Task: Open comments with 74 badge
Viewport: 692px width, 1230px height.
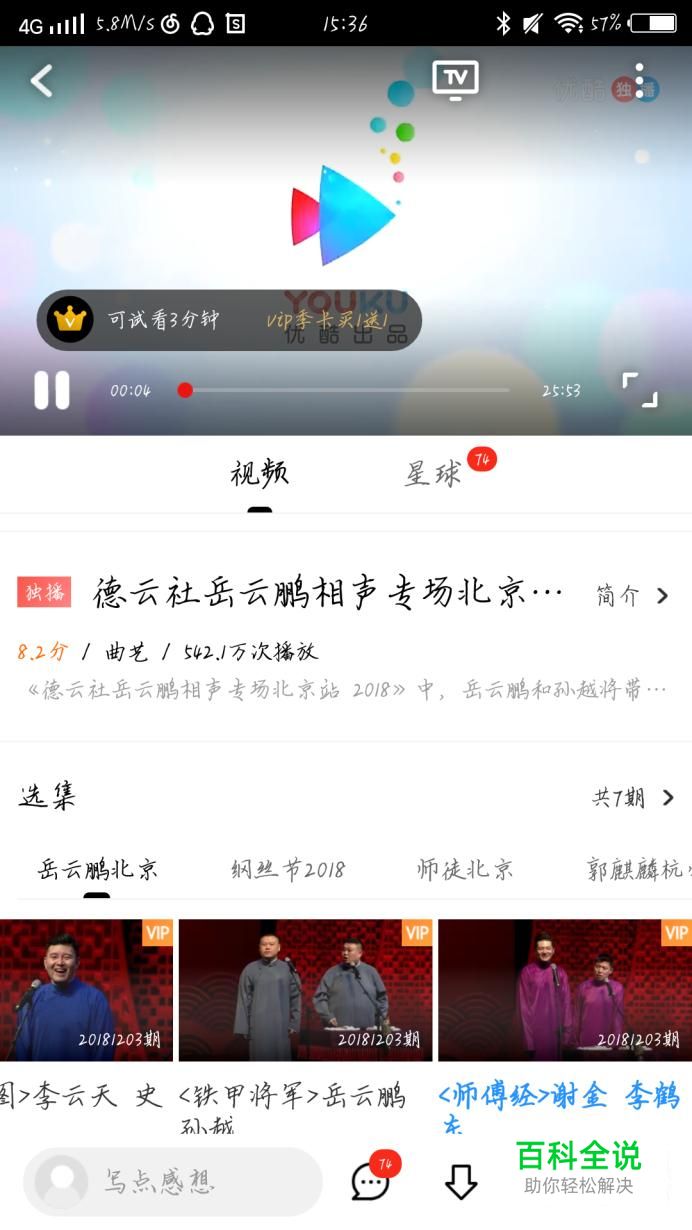Action: click(x=372, y=1181)
